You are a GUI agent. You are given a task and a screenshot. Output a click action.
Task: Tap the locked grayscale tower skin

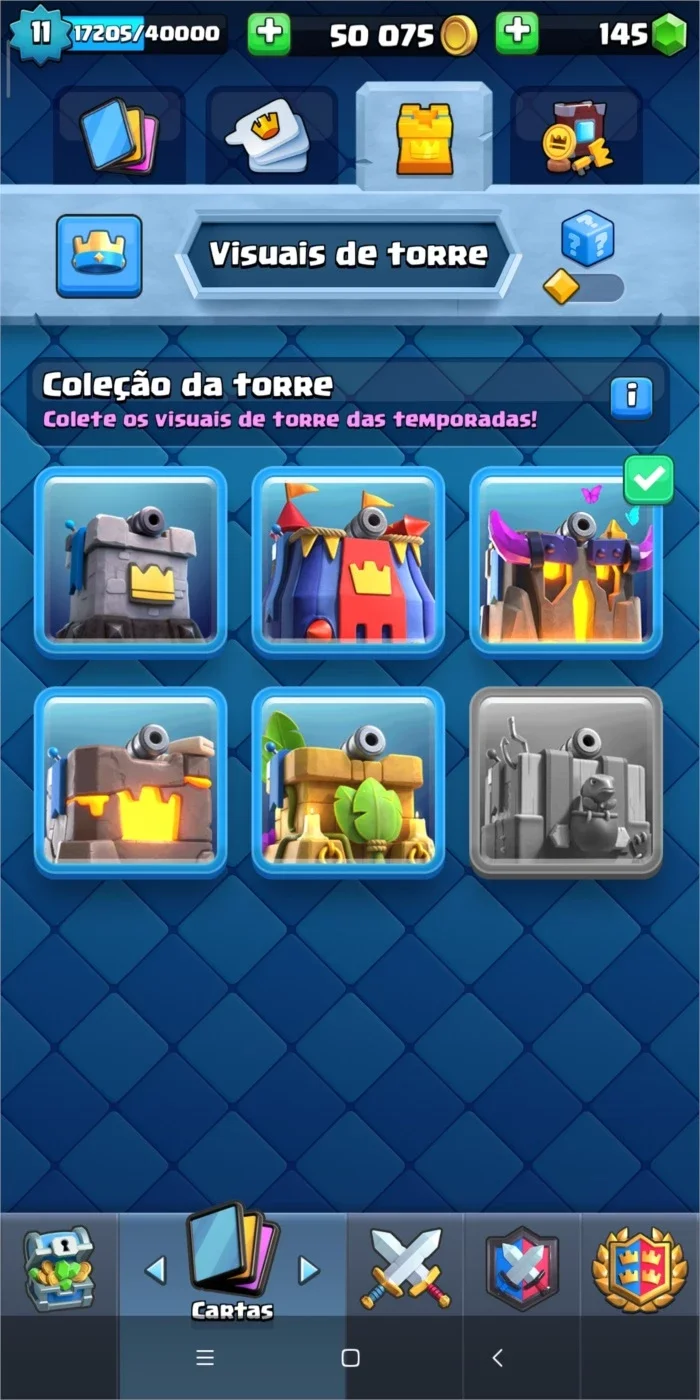click(x=566, y=781)
